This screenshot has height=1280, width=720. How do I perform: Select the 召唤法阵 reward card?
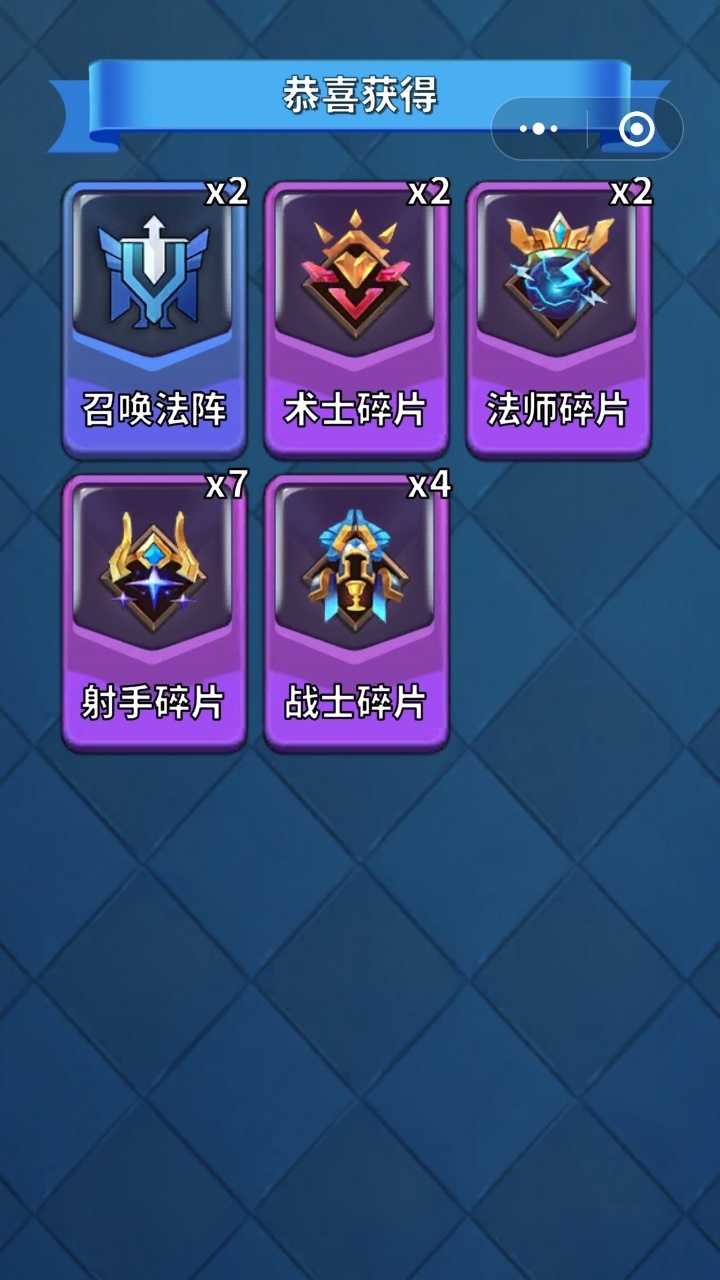pyautogui.click(x=155, y=320)
